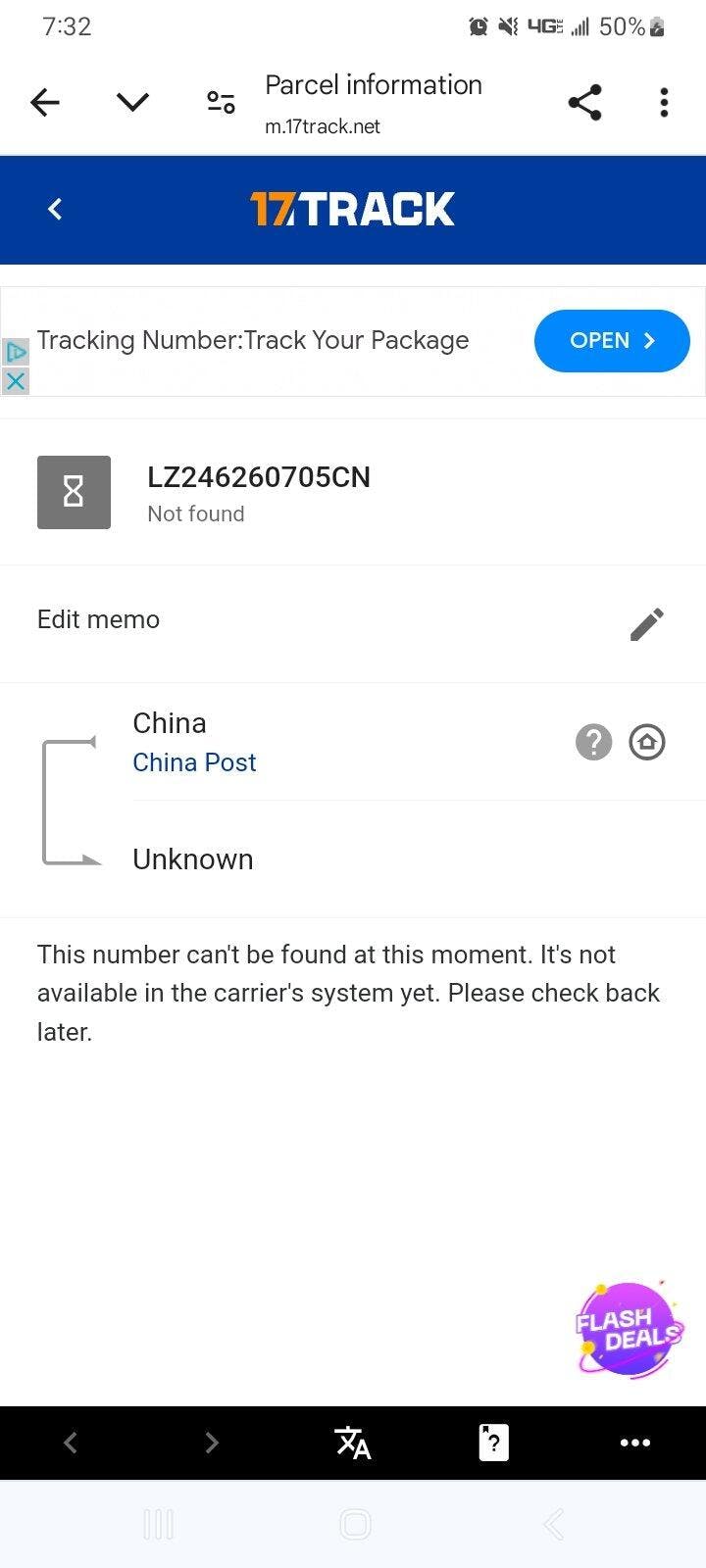
Task: Share this parcel information page
Action: point(584,102)
